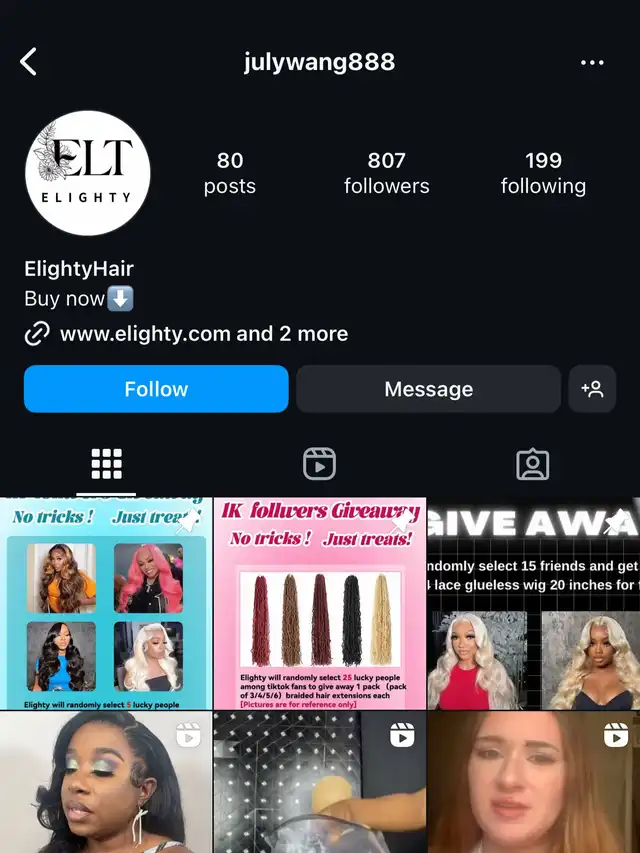640x853 pixels.
Task: Message the ElightyHair account
Action: [x=428, y=389]
